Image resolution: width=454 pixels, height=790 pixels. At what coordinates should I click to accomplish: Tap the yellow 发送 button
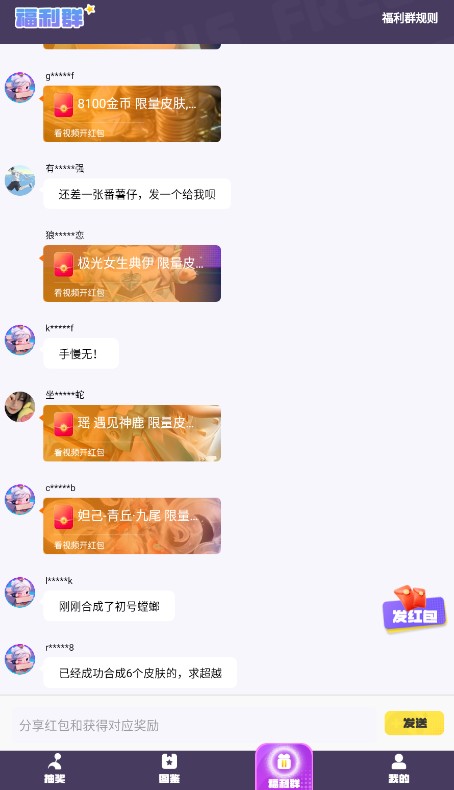[x=414, y=723]
